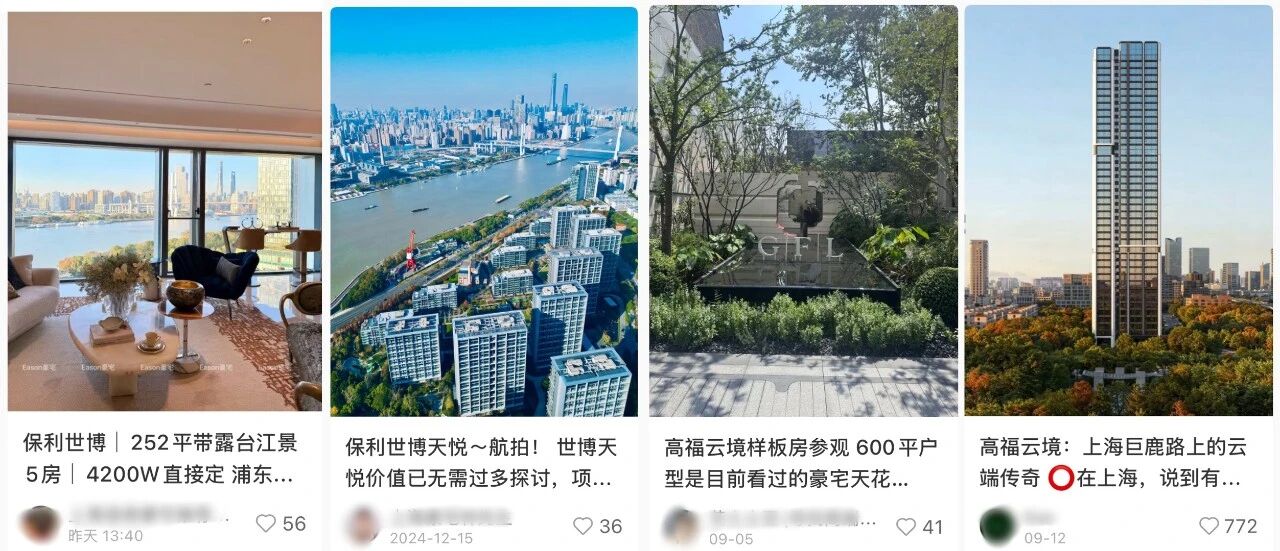Like the 高福云境 tower post with 772 likes
The height and width of the screenshot is (551, 1280).
point(1209,525)
